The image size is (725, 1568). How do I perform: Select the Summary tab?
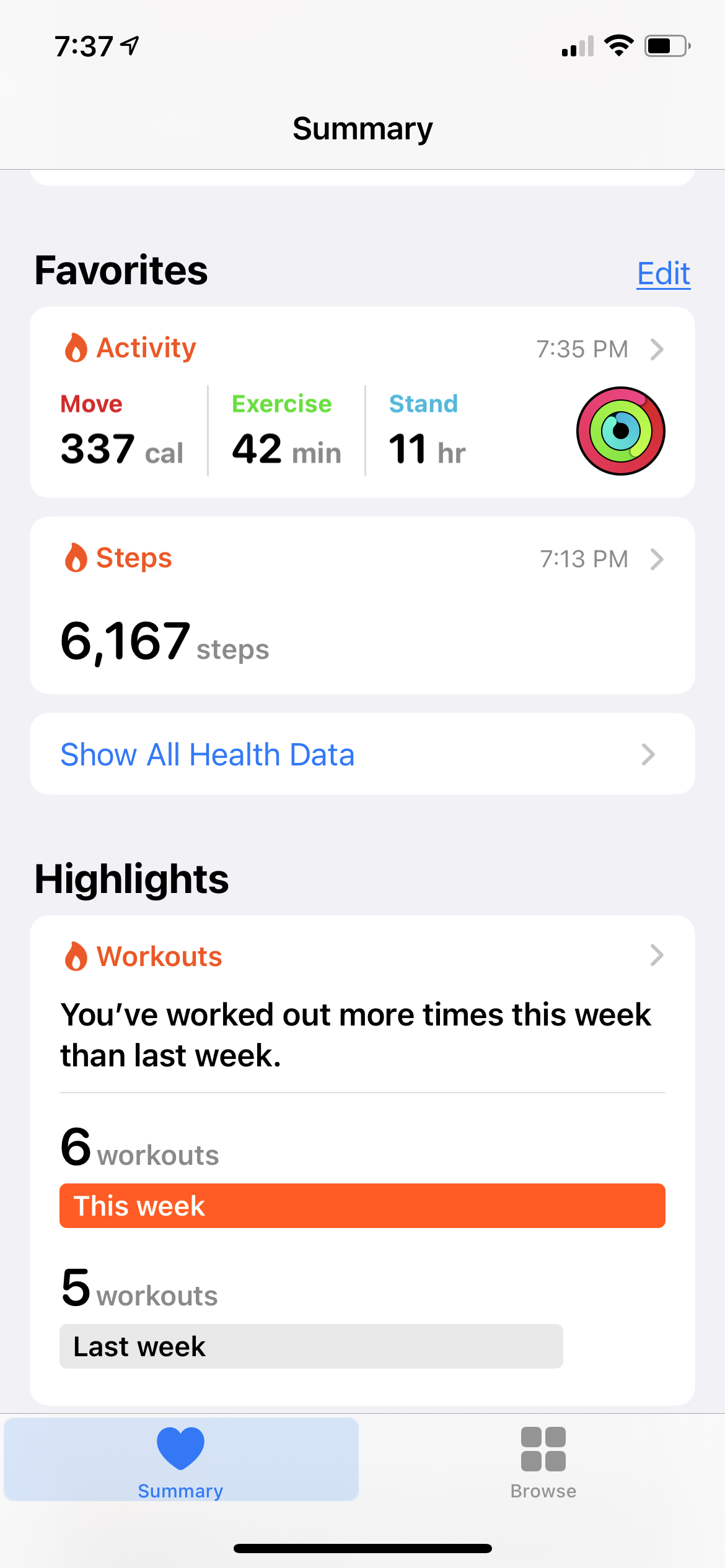tap(181, 1463)
